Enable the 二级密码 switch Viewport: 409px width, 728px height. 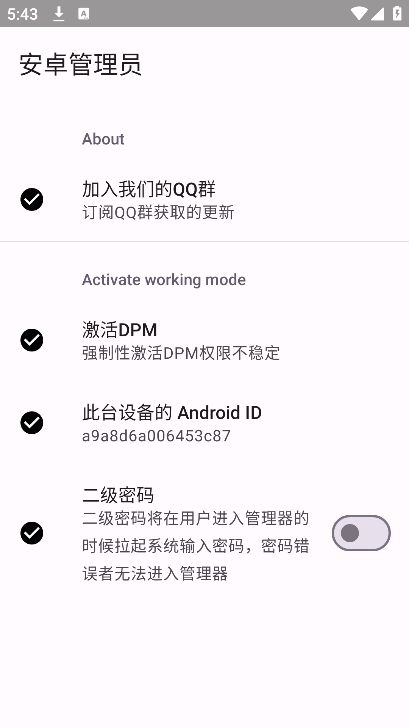tap(361, 533)
